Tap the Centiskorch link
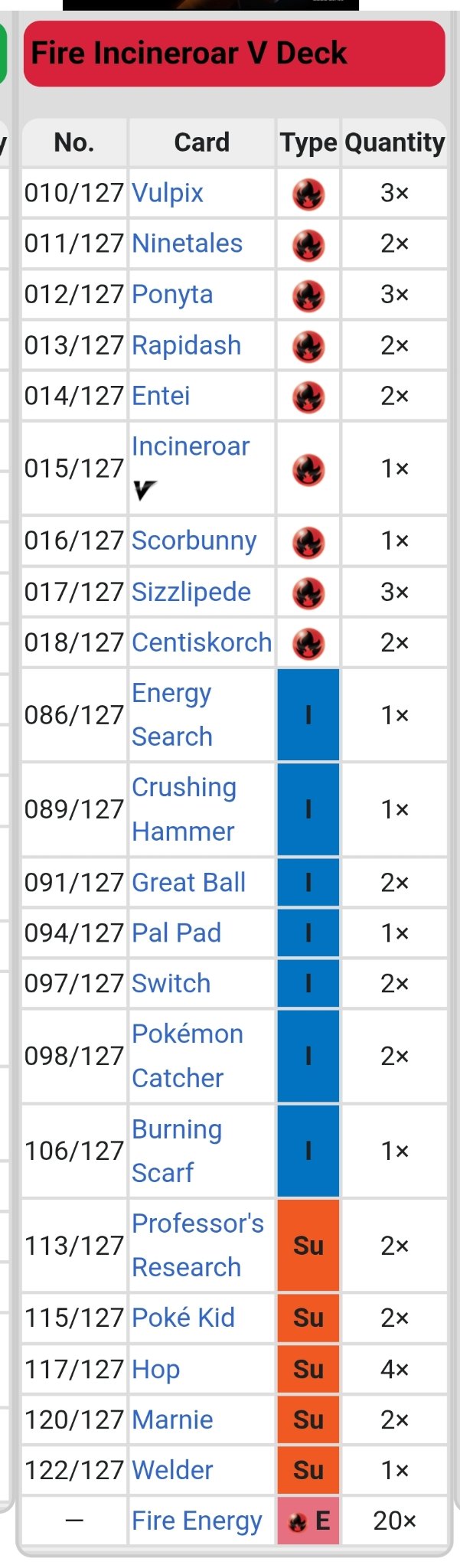This screenshot has width=460, height=1568. pos(201,642)
